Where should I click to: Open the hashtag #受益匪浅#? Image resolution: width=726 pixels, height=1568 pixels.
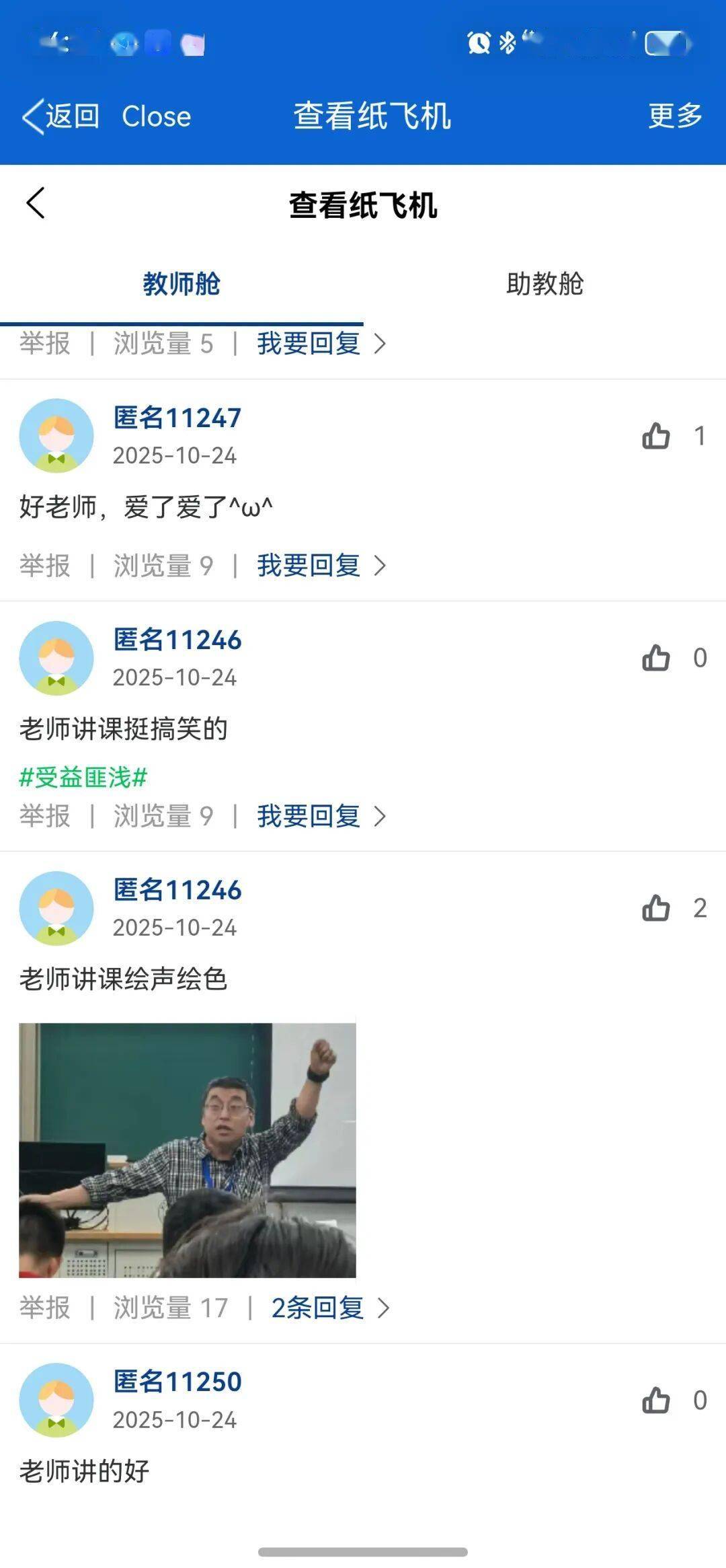[83, 778]
